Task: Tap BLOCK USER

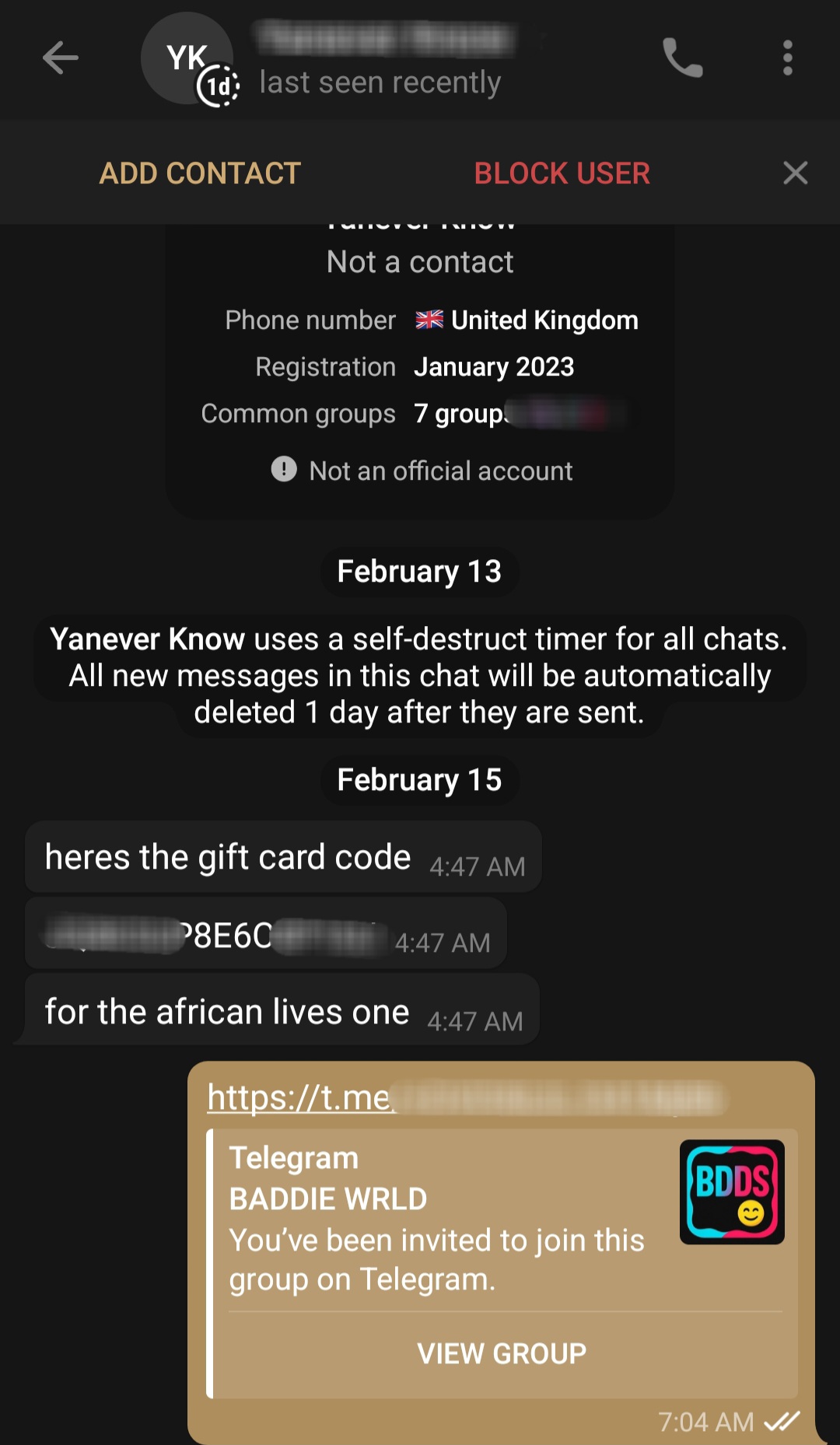Action: pos(562,173)
